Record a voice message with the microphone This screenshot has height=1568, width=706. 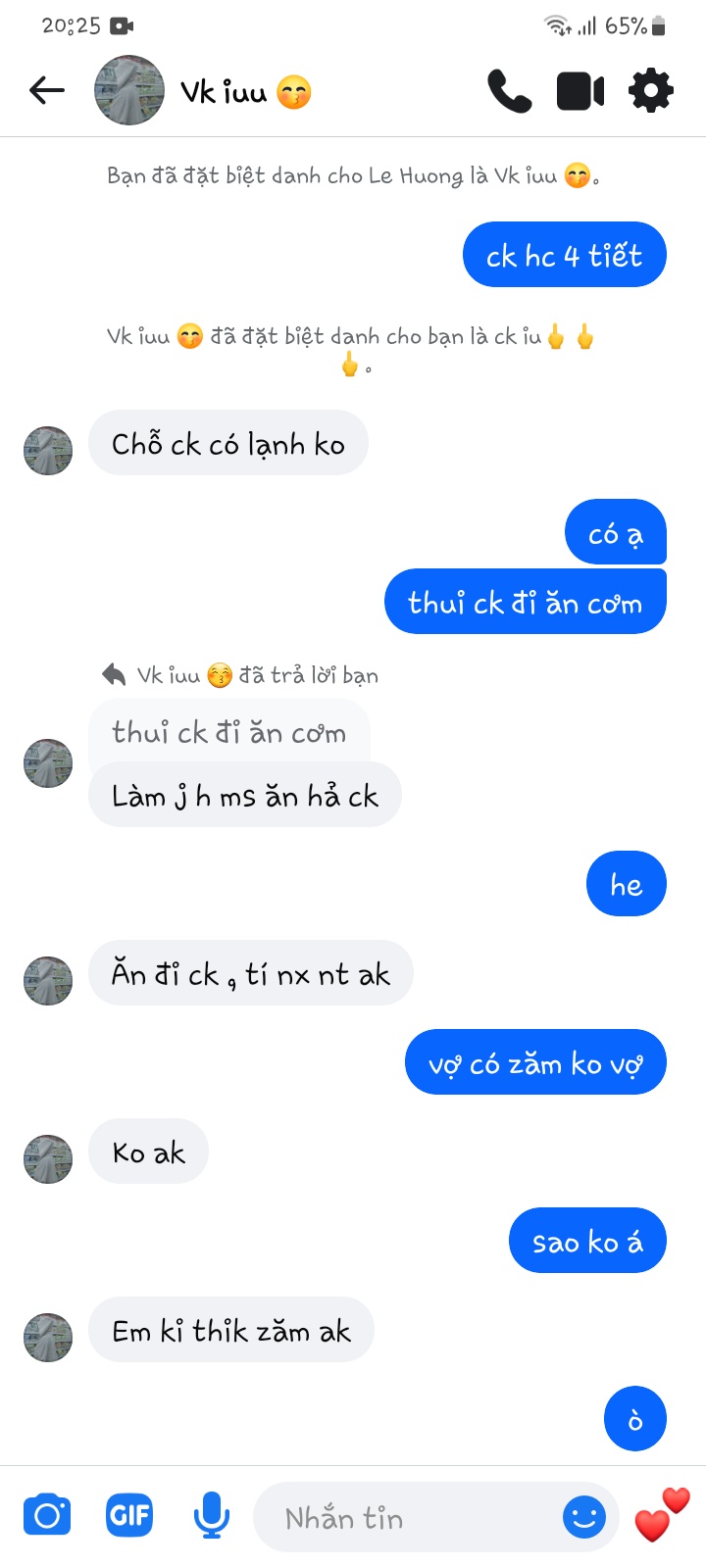coord(211,1516)
